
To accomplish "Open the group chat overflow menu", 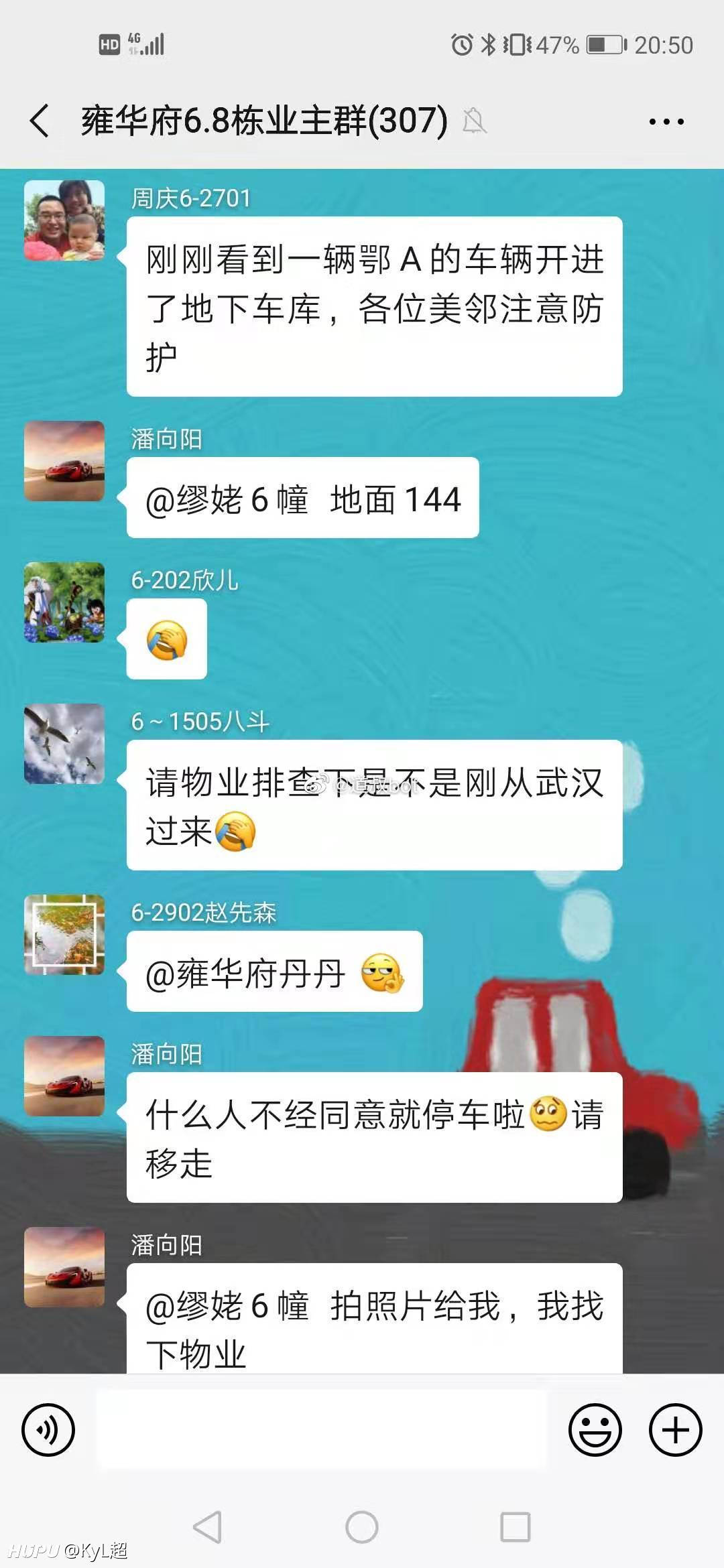I will click(666, 122).
